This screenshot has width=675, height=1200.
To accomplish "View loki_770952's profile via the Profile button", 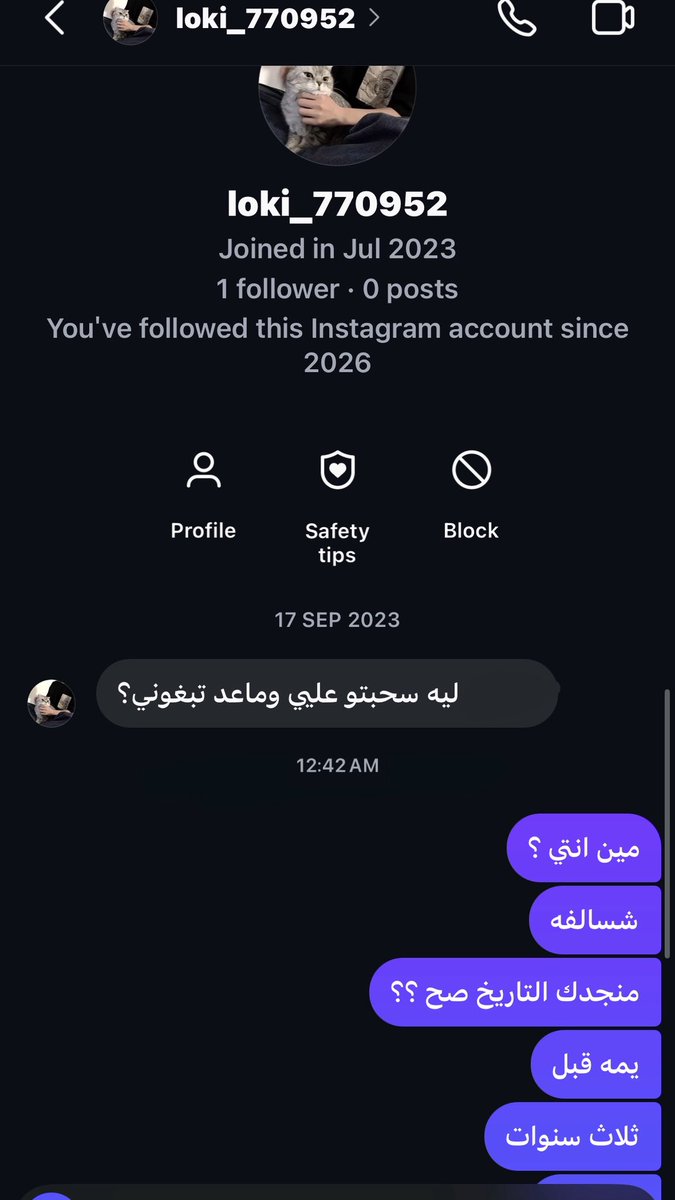I will (x=203, y=496).
